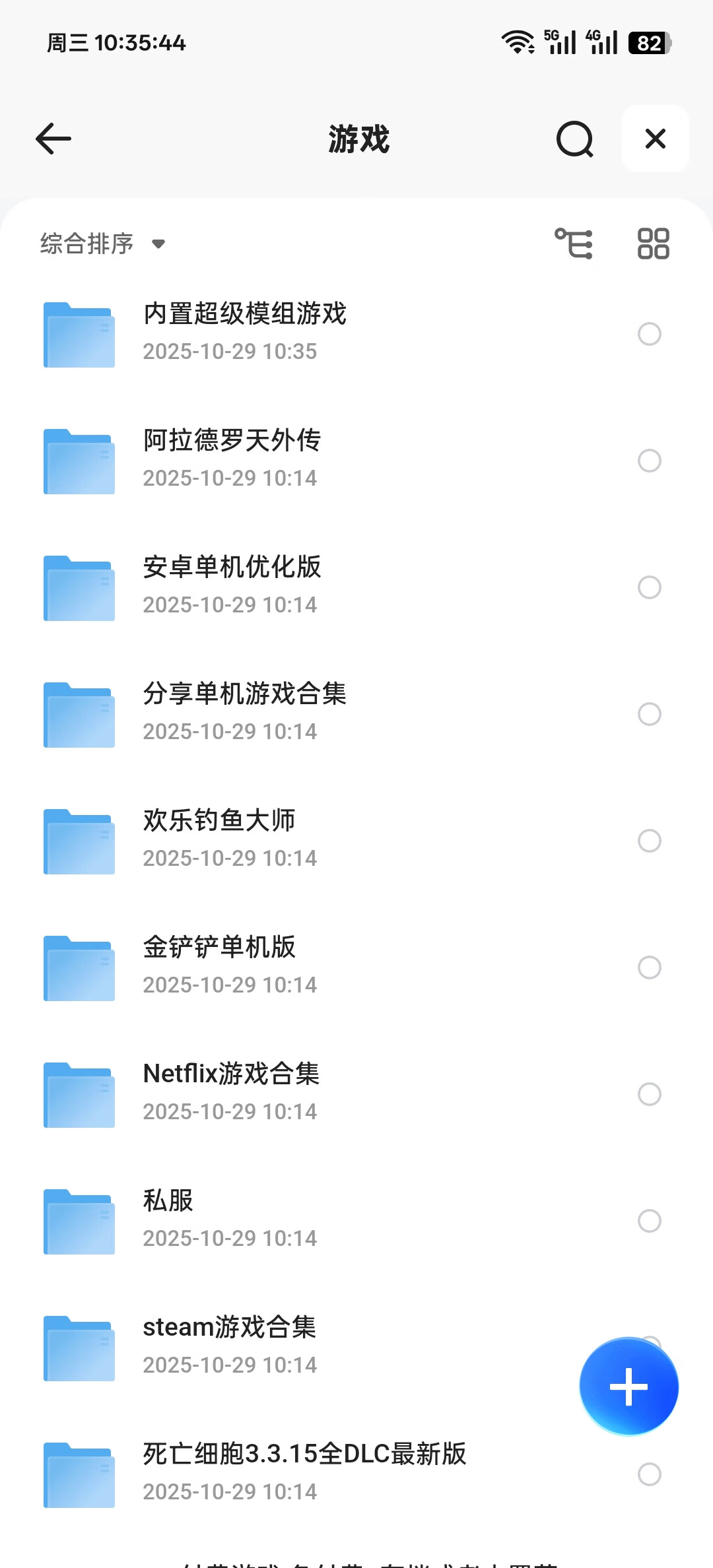Open the 死亡细胞3.3.15全DLC最新版 folder
The height and width of the screenshot is (1568, 713).
point(304,1473)
